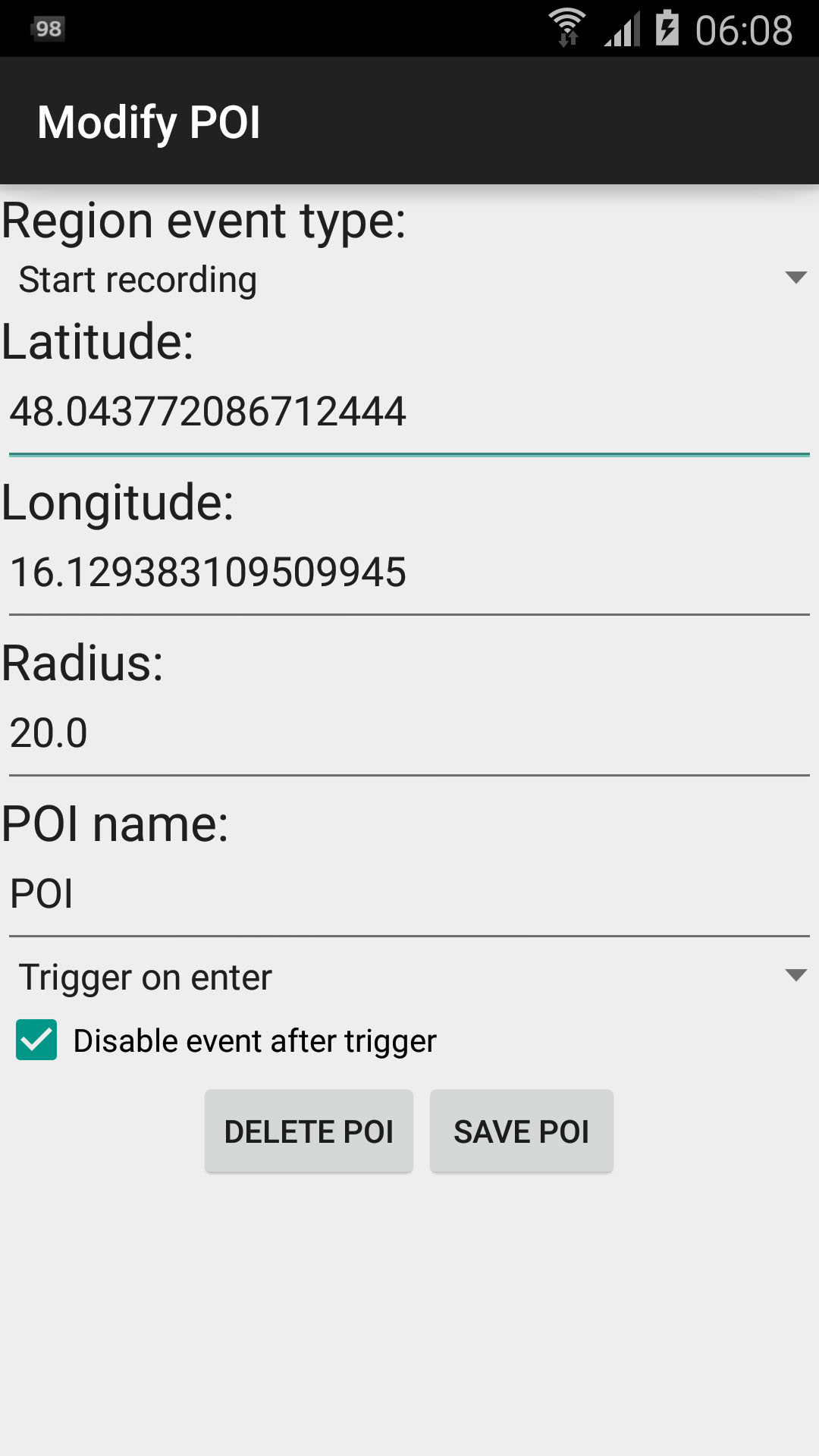Open the Region event type dropdown
Image resolution: width=819 pixels, height=1456 pixels.
click(409, 279)
